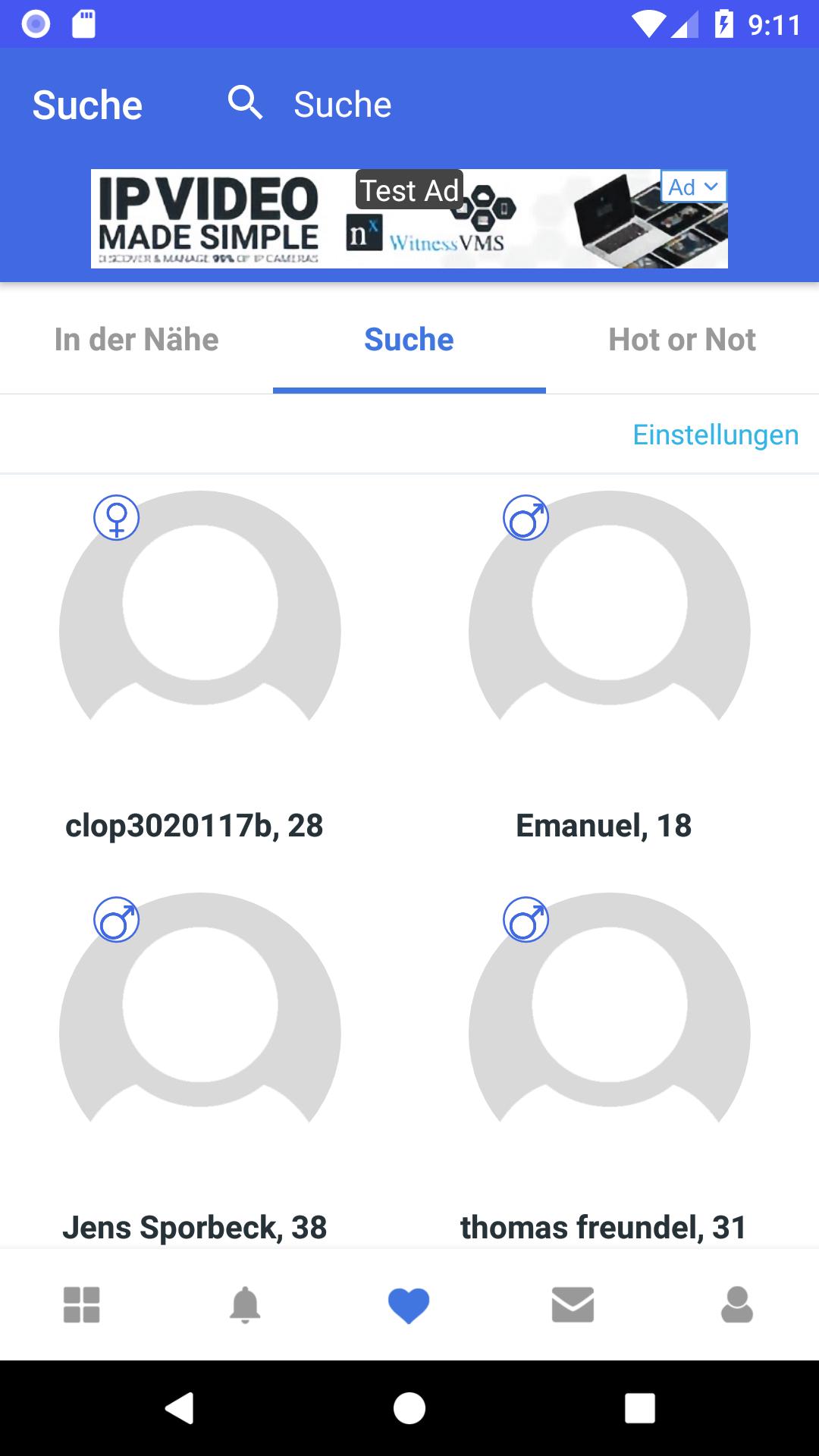This screenshot has height=1456, width=819.
Task: Open the Einstellungen link
Action: coord(715,435)
